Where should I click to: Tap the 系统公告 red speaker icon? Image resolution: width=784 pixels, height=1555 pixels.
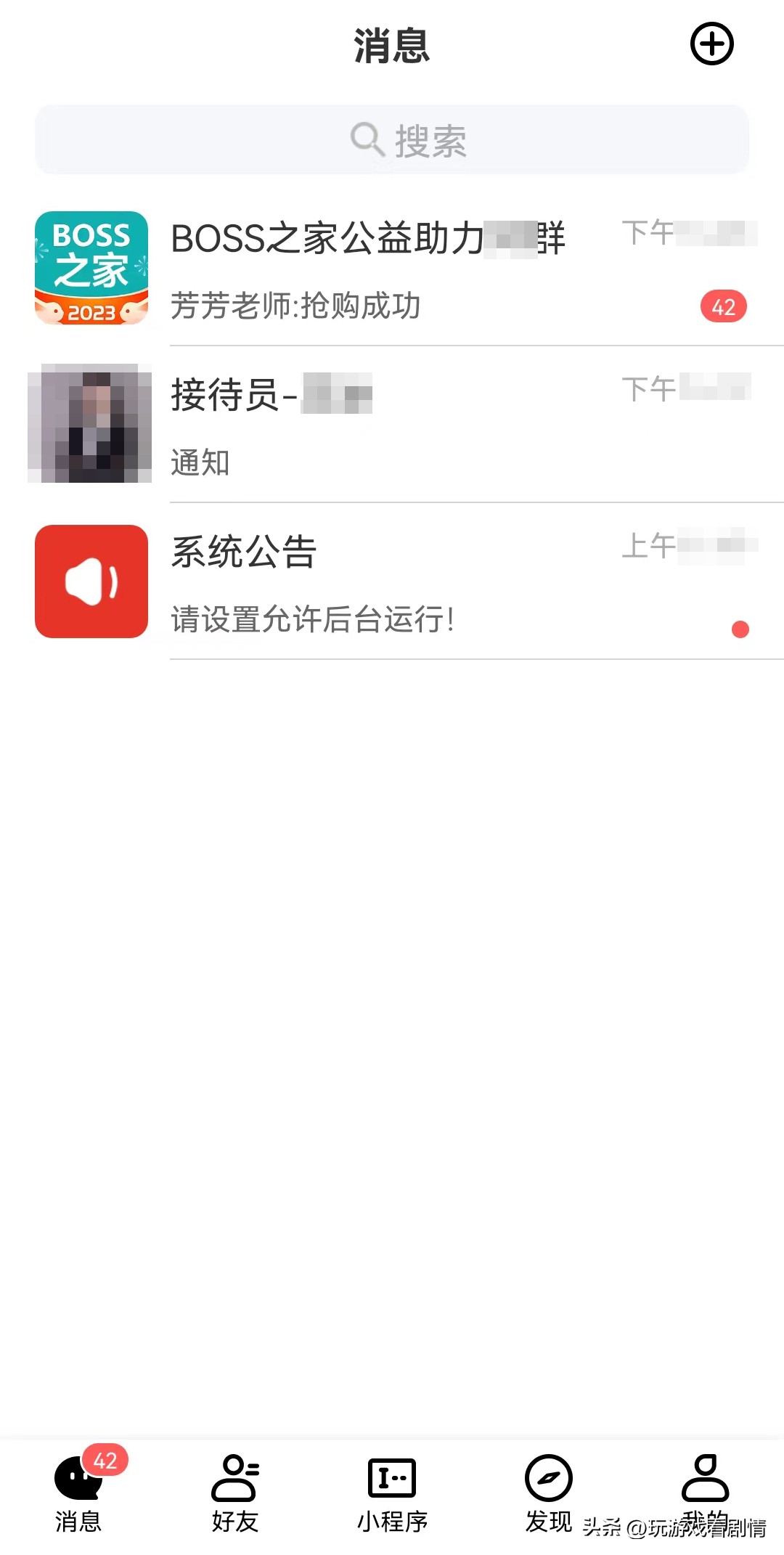click(x=90, y=580)
